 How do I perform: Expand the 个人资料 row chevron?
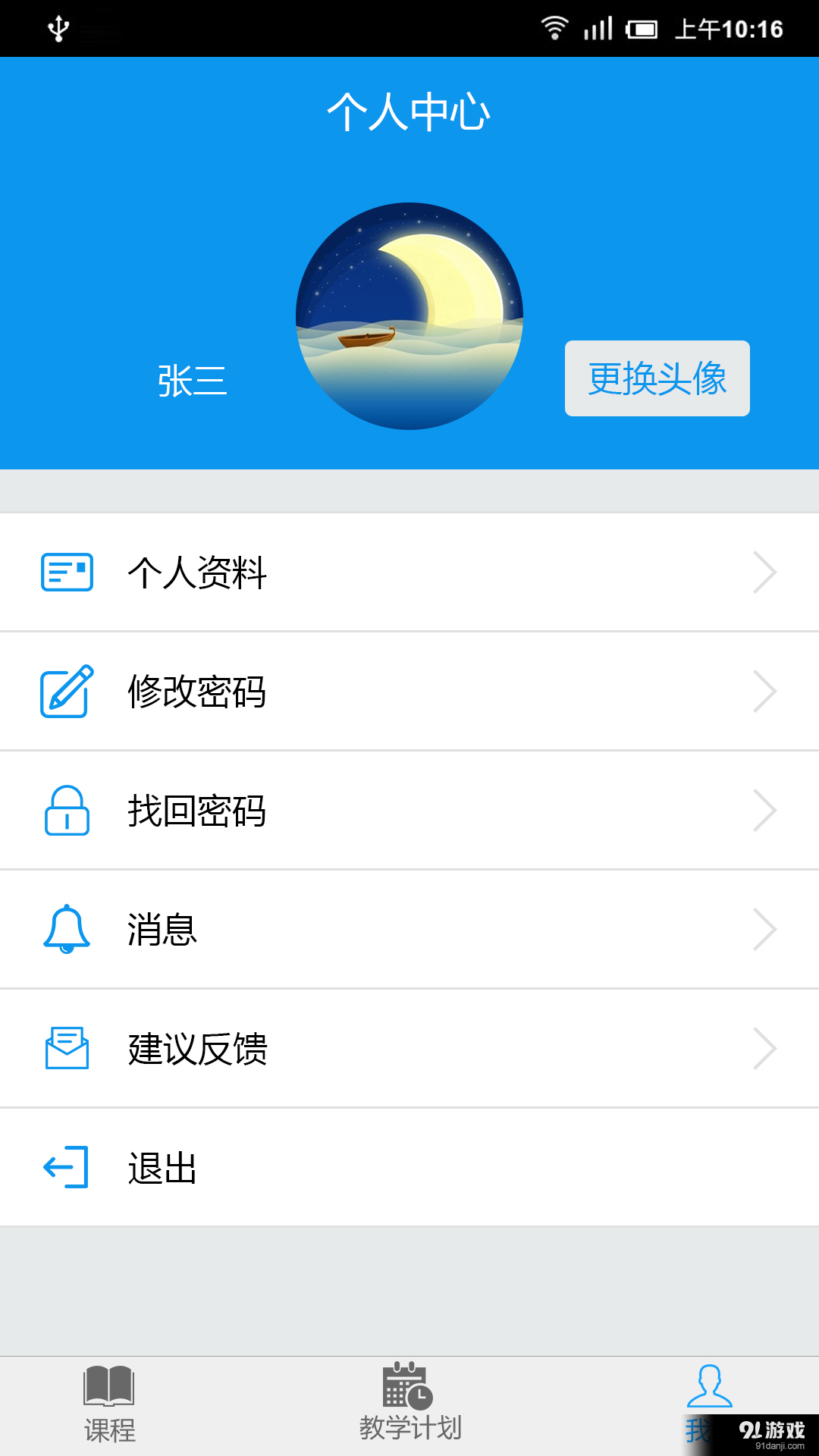tap(766, 573)
